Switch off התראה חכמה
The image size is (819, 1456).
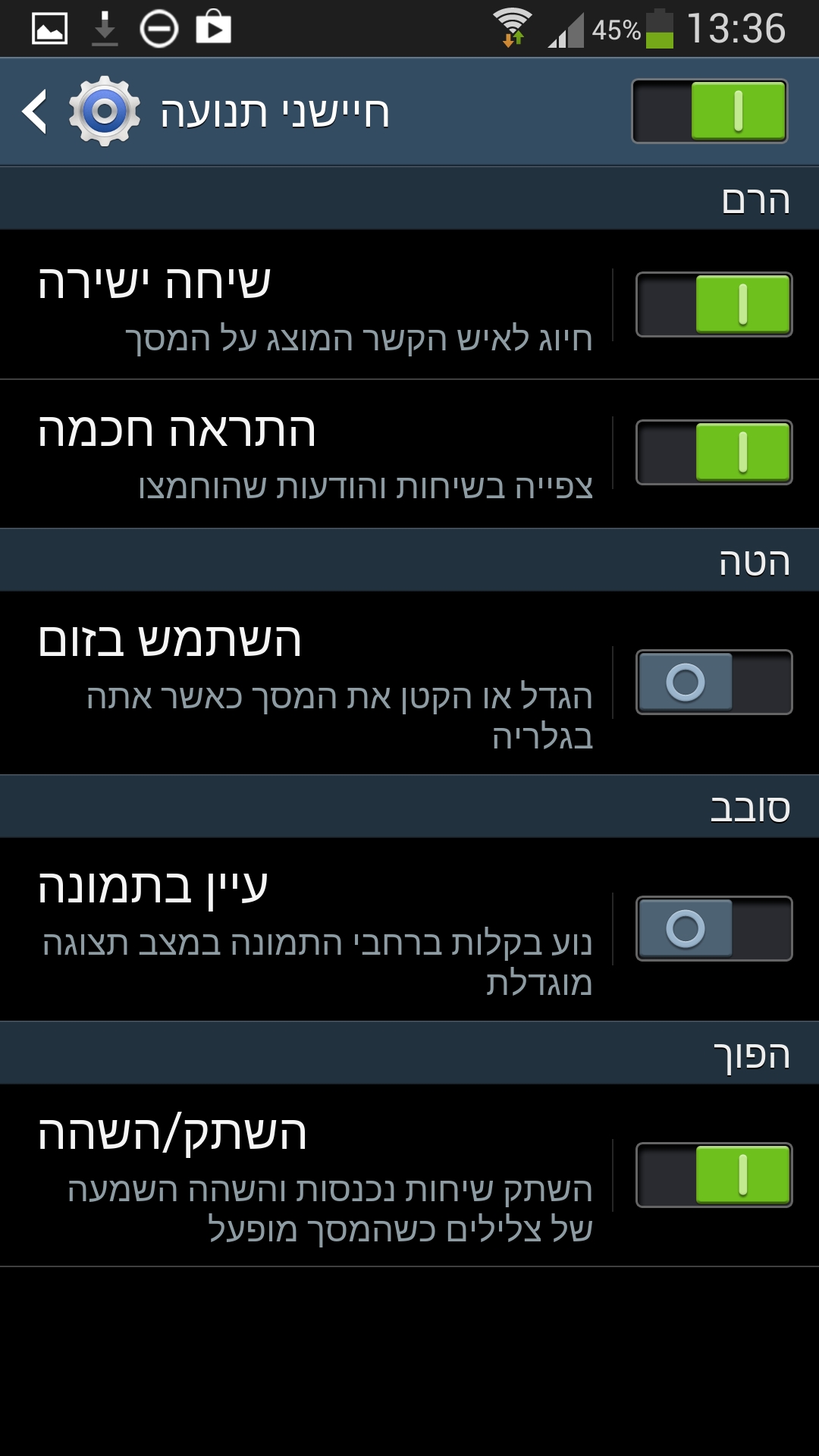[714, 452]
